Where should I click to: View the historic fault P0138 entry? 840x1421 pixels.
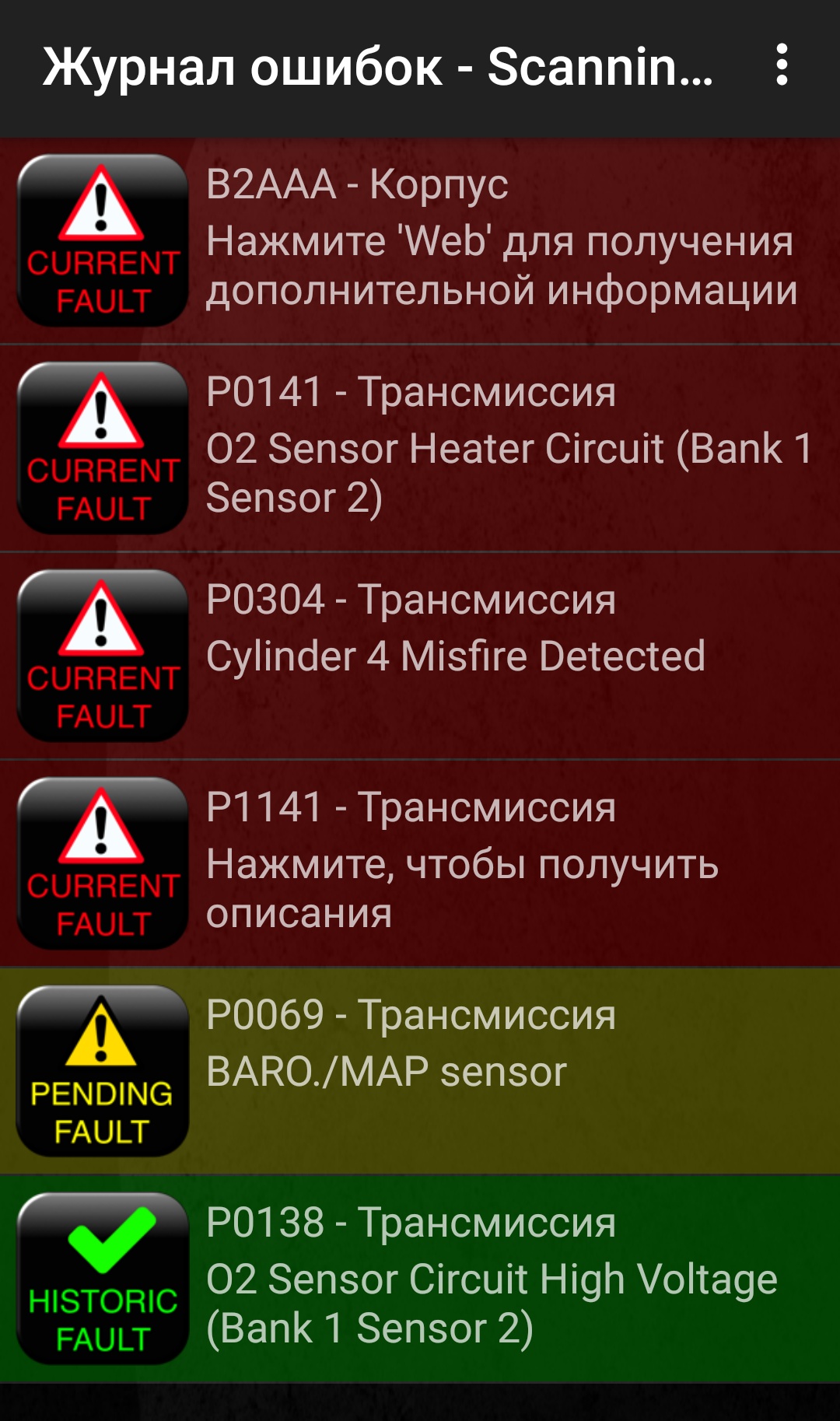tap(420, 1279)
